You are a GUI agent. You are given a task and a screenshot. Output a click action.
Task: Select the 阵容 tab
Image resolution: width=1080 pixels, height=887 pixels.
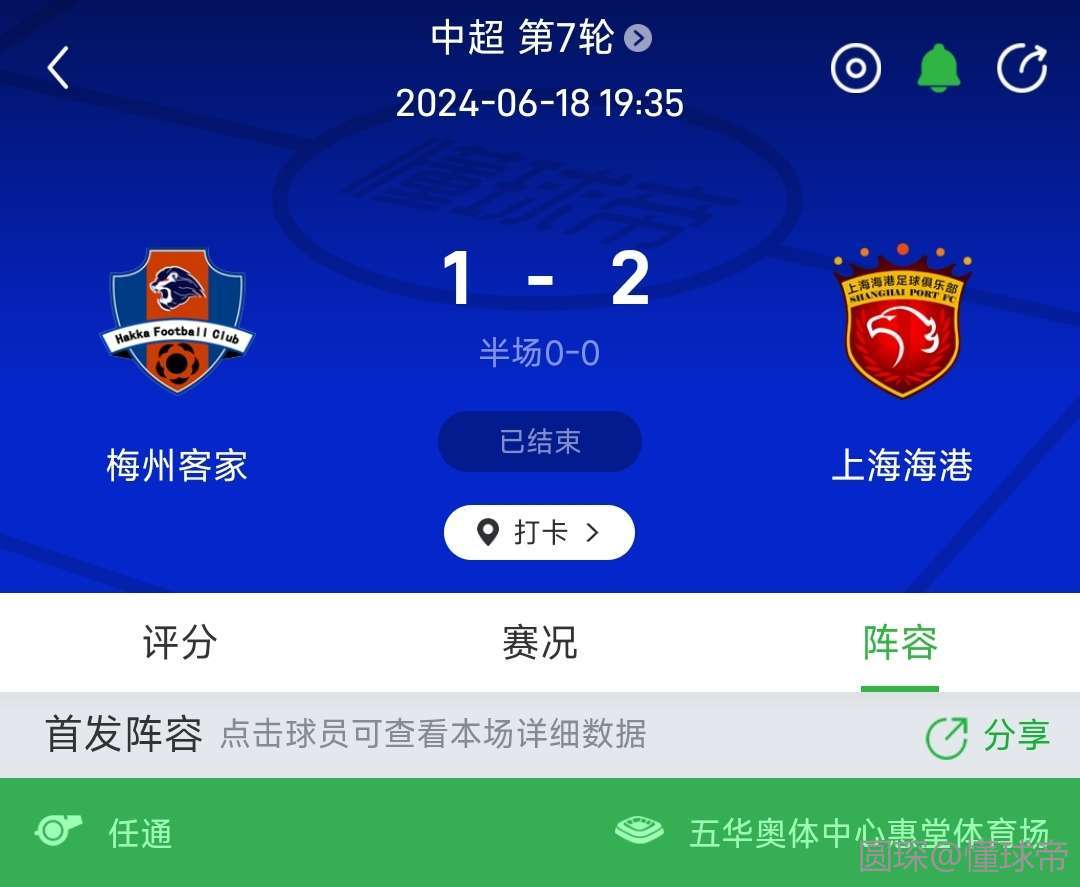click(x=900, y=642)
